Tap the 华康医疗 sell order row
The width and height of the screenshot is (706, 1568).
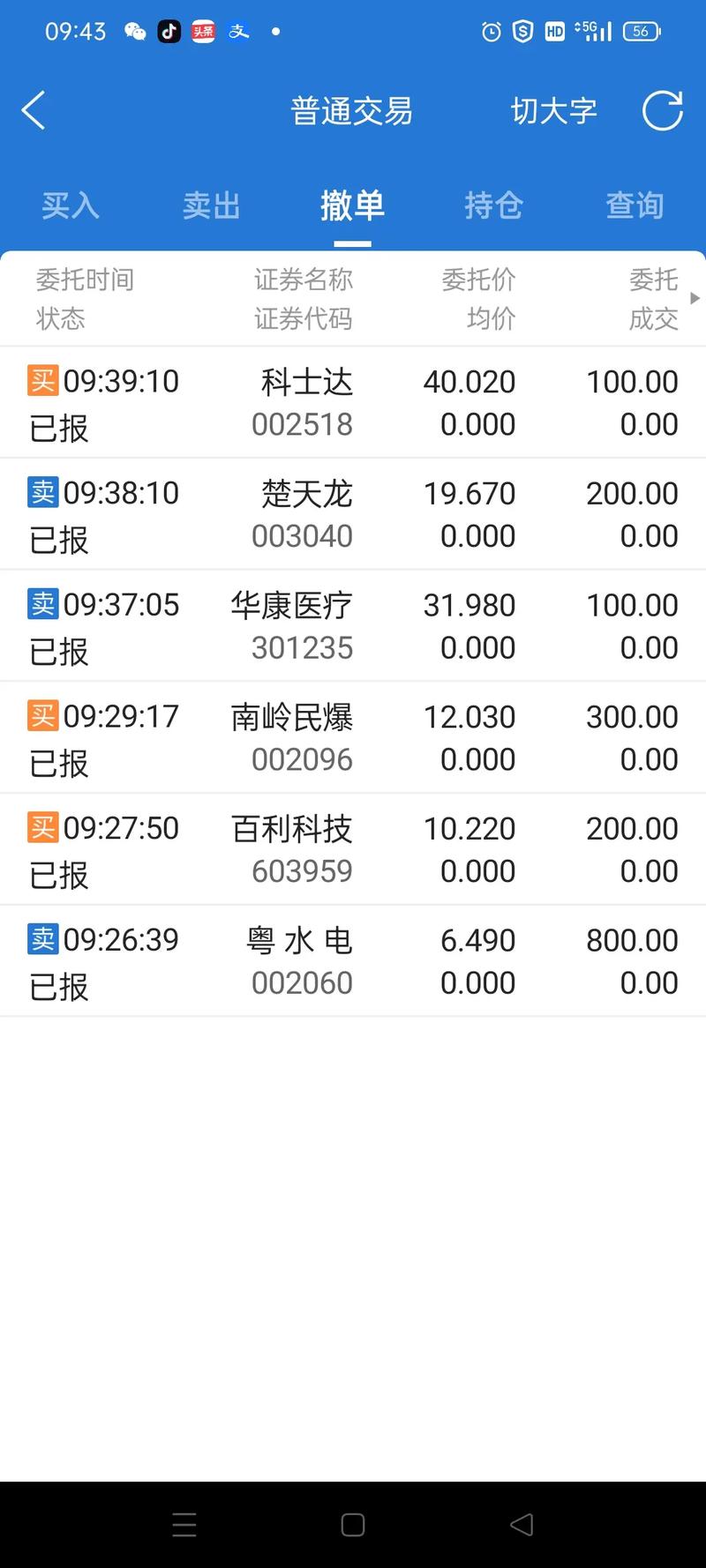coord(353,626)
